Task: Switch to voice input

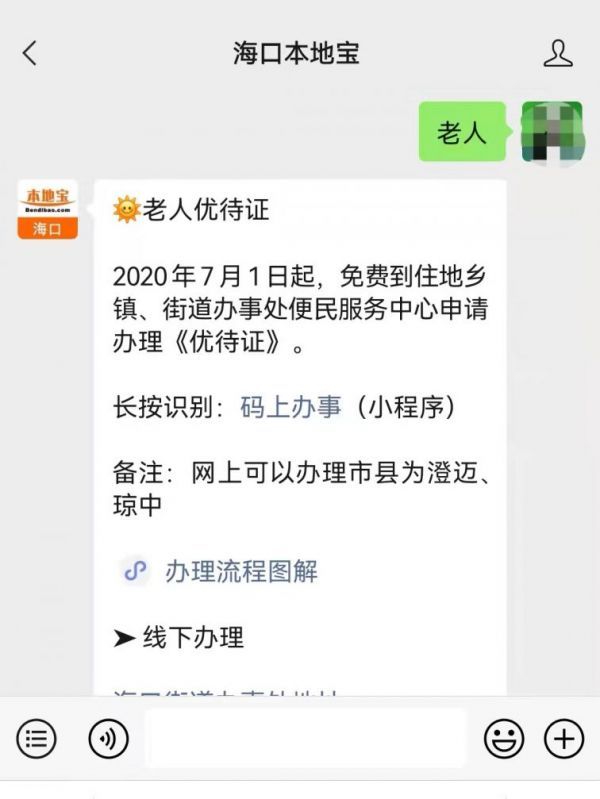Action: click(x=108, y=739)
